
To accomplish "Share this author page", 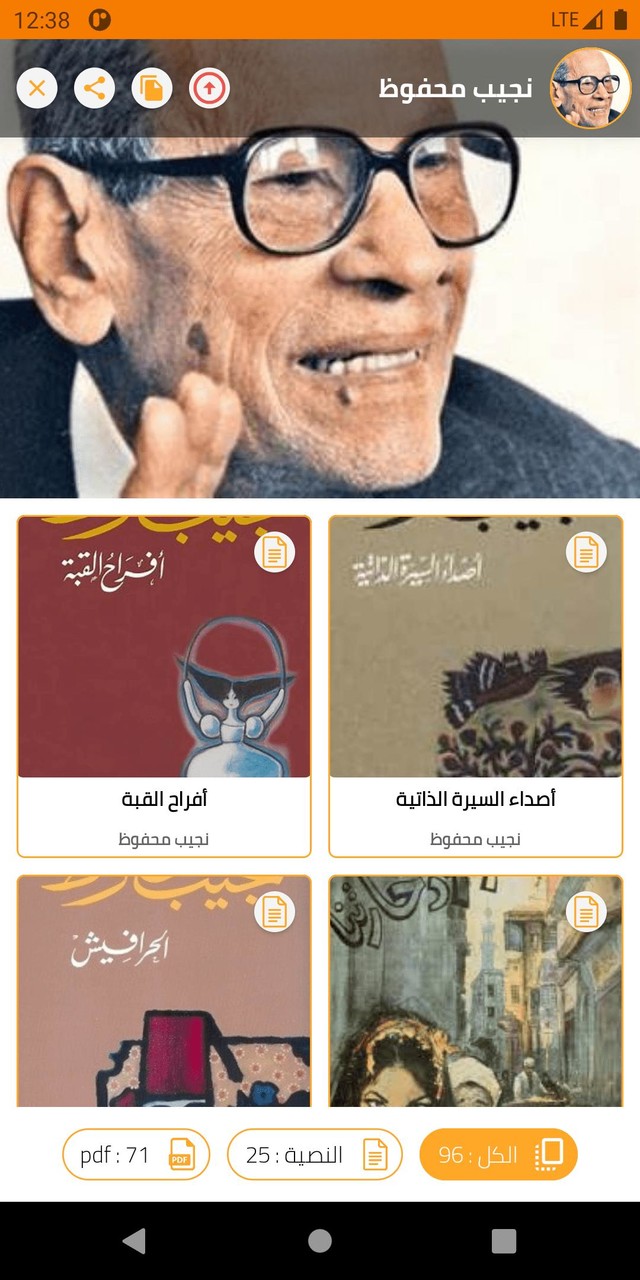I will pos(94,88).
